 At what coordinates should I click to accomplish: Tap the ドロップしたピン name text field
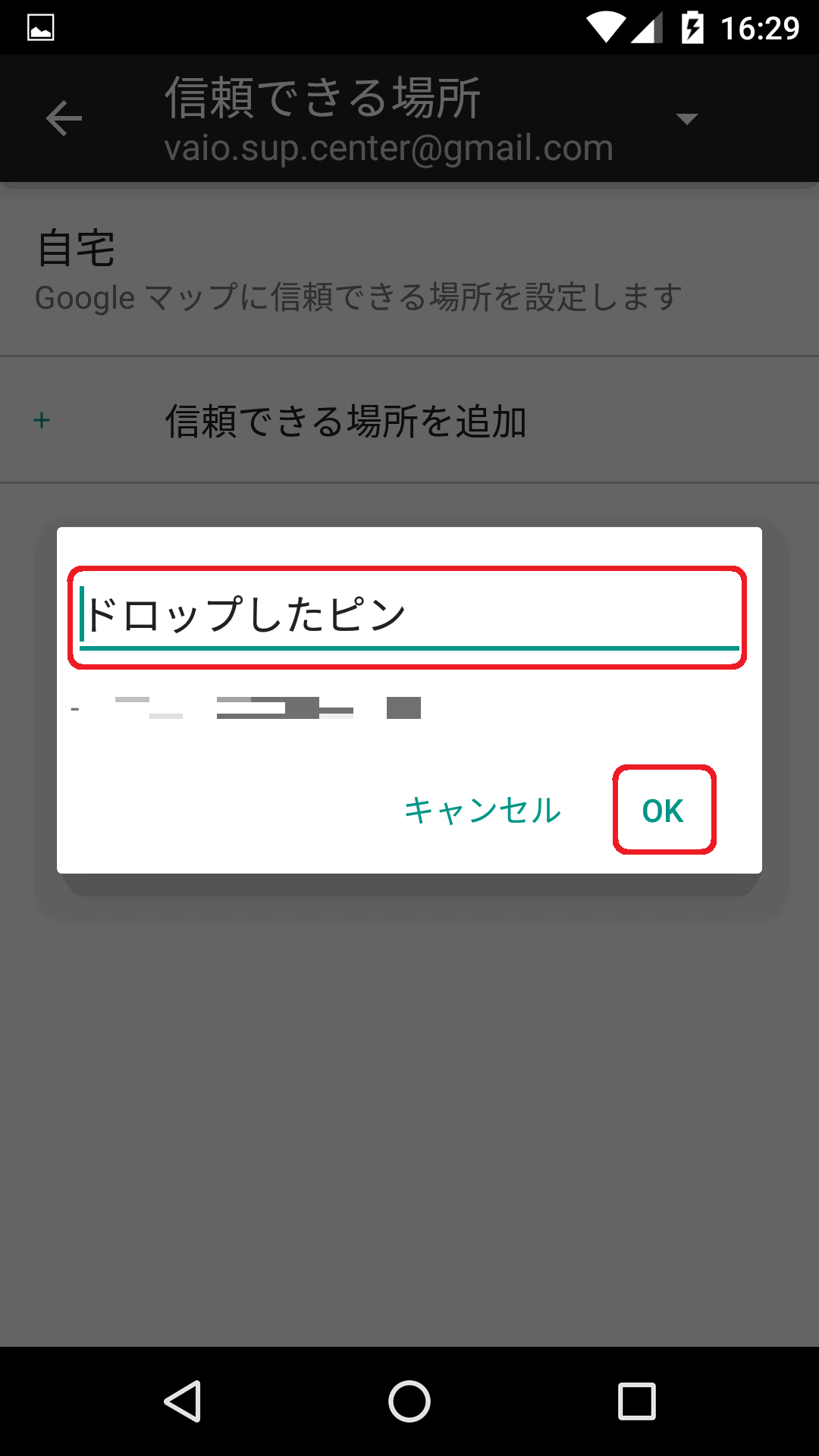point(409,617)
